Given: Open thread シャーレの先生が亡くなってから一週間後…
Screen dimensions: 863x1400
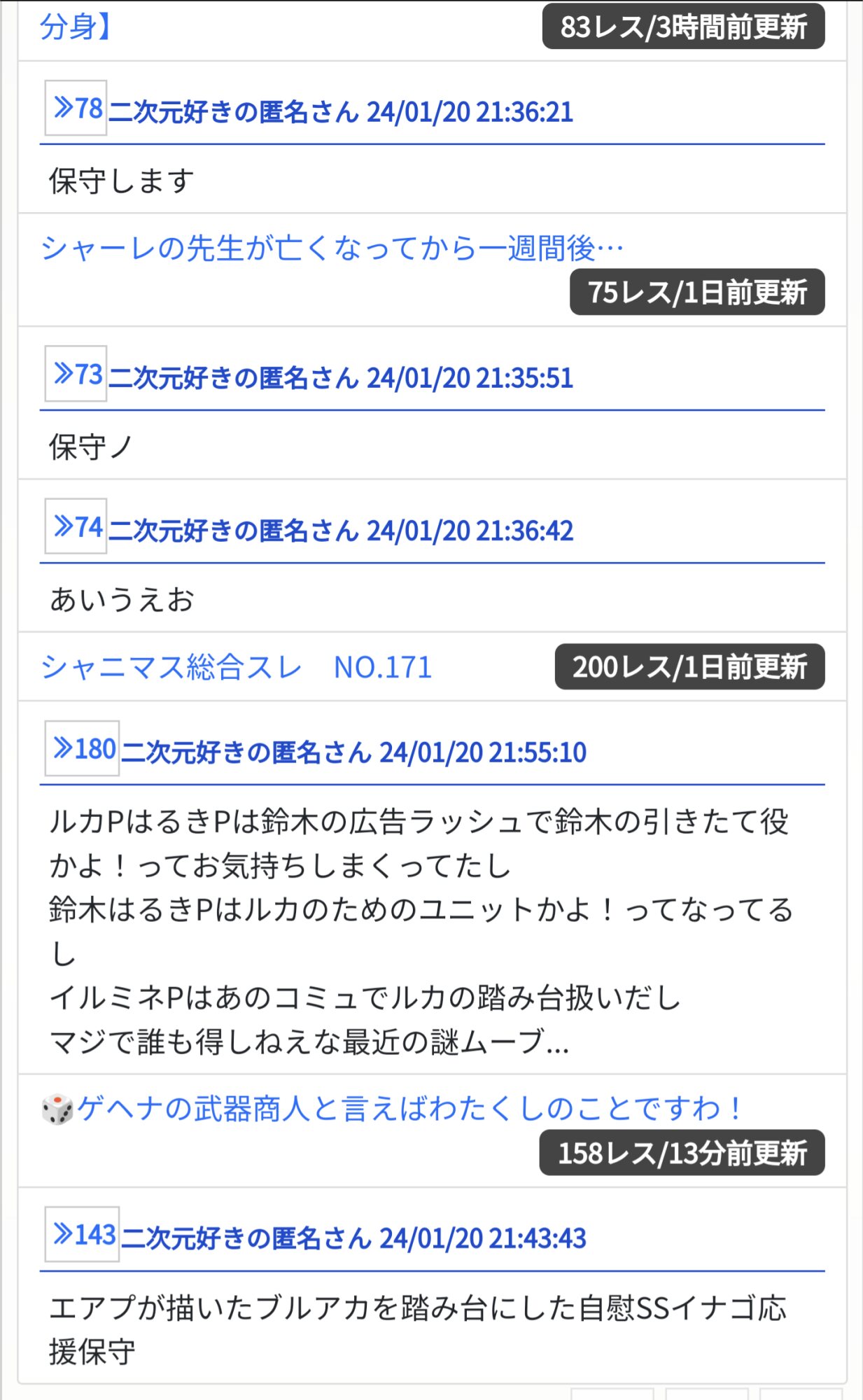Looking at the screenshot, I should (332, 248).
